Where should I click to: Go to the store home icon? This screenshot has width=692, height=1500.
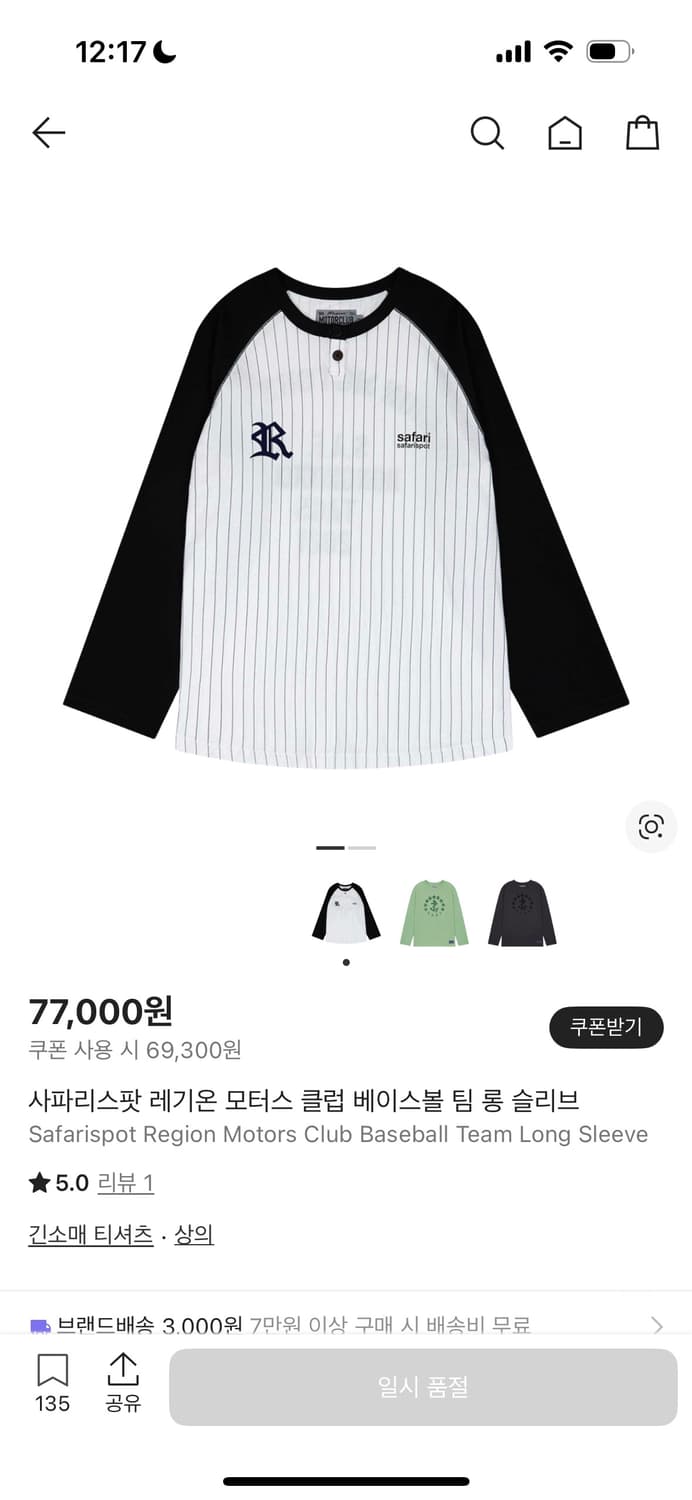click(565, 132)
